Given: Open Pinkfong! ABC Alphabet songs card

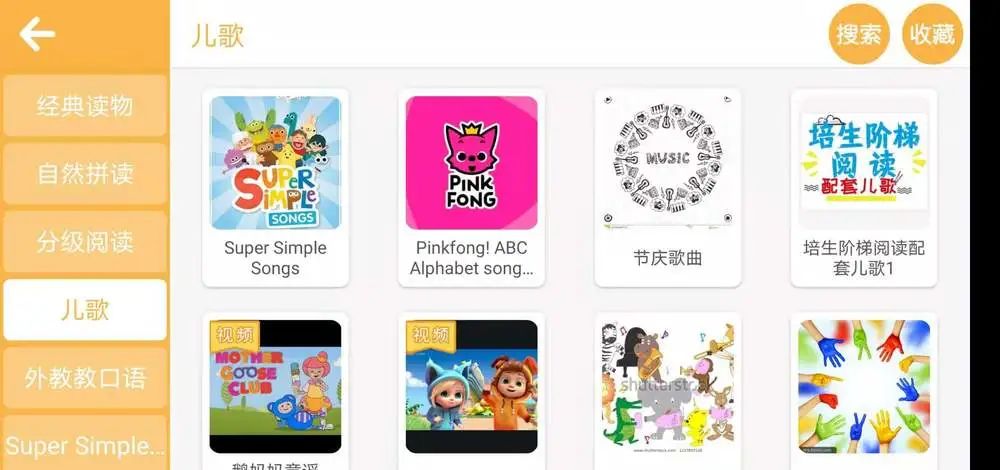Looking at the screenshot, I should pos(471,187).
